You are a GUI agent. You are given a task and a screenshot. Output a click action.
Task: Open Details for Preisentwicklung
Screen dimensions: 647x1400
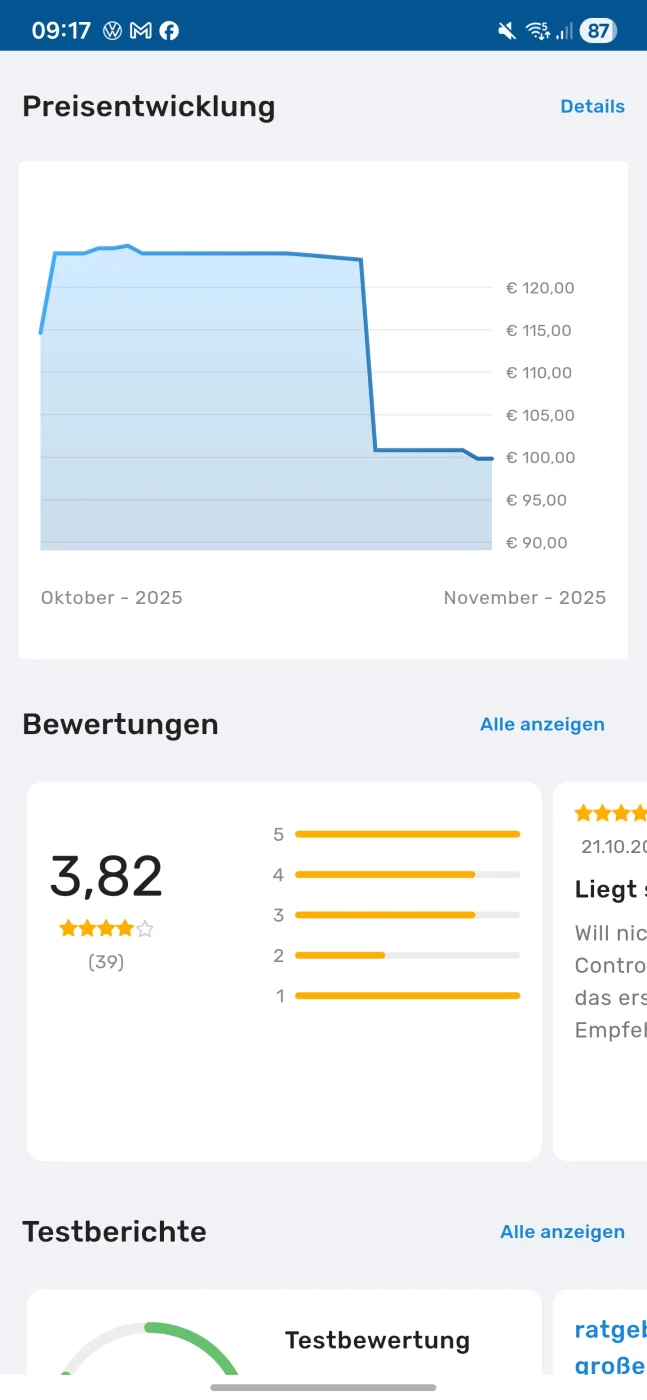592,107
